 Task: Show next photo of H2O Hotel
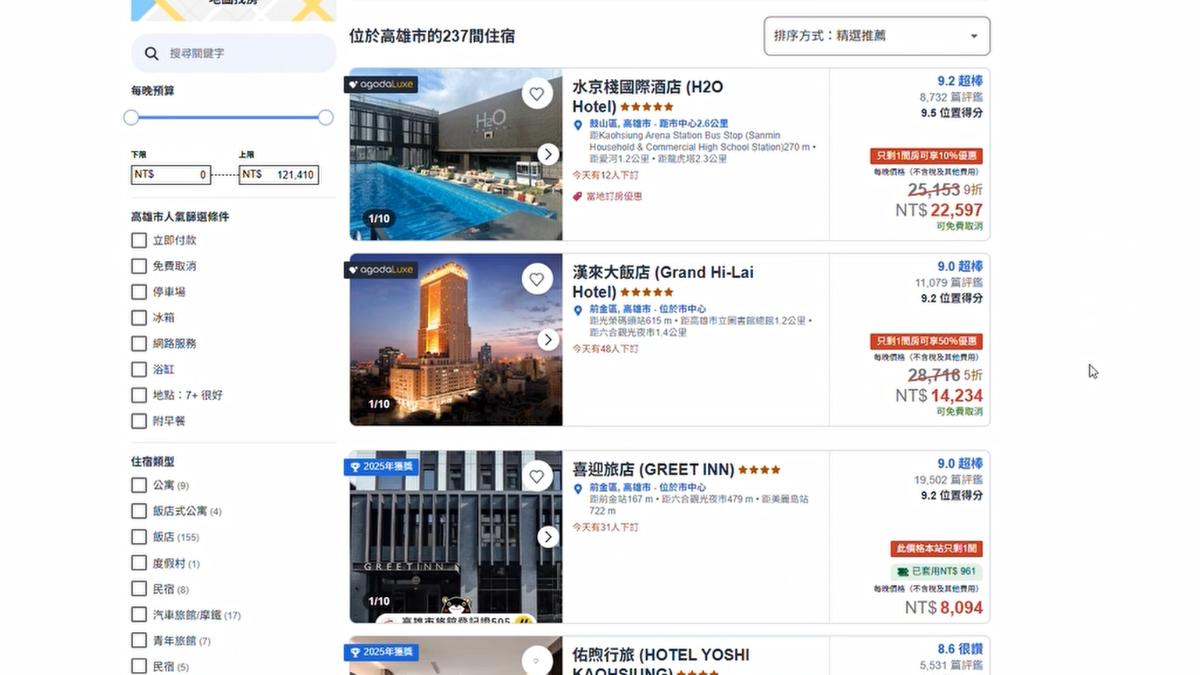point(548,154)
